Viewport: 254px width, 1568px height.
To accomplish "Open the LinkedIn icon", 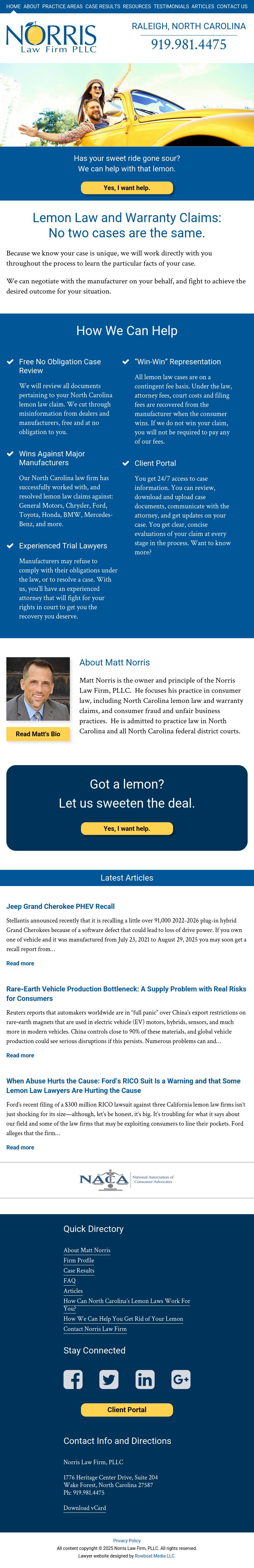I will coord(145,1379).
